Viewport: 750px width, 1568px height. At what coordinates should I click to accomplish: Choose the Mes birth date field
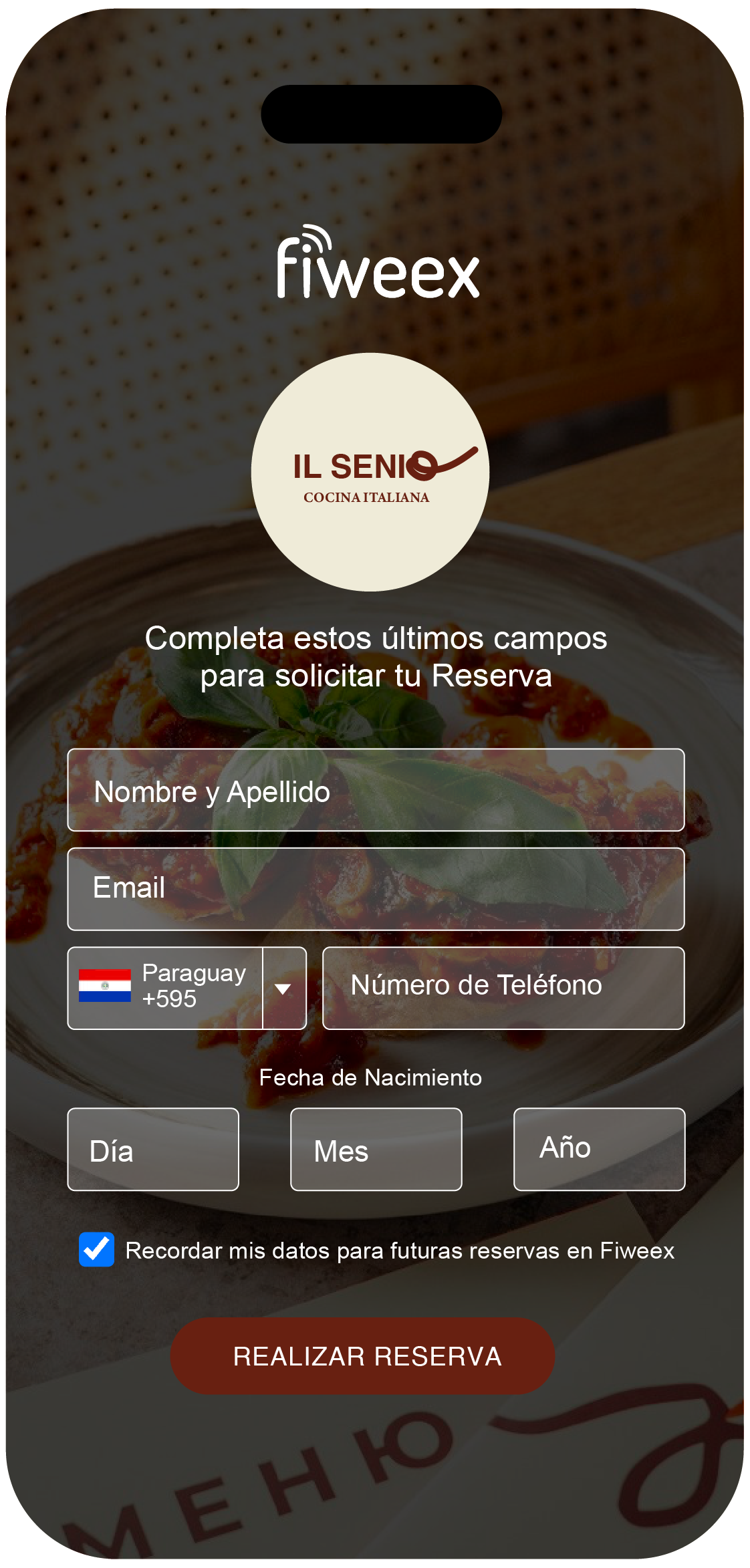tap(376, 1149)
